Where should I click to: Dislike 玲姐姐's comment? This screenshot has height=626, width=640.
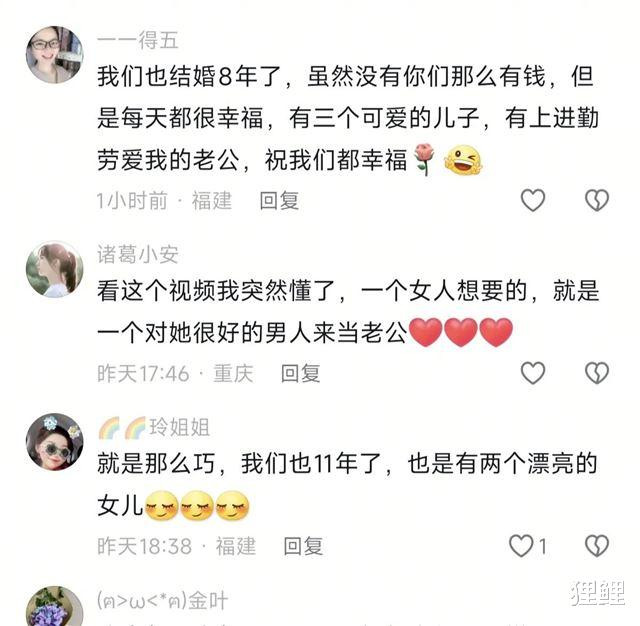(x=597, y=546)
